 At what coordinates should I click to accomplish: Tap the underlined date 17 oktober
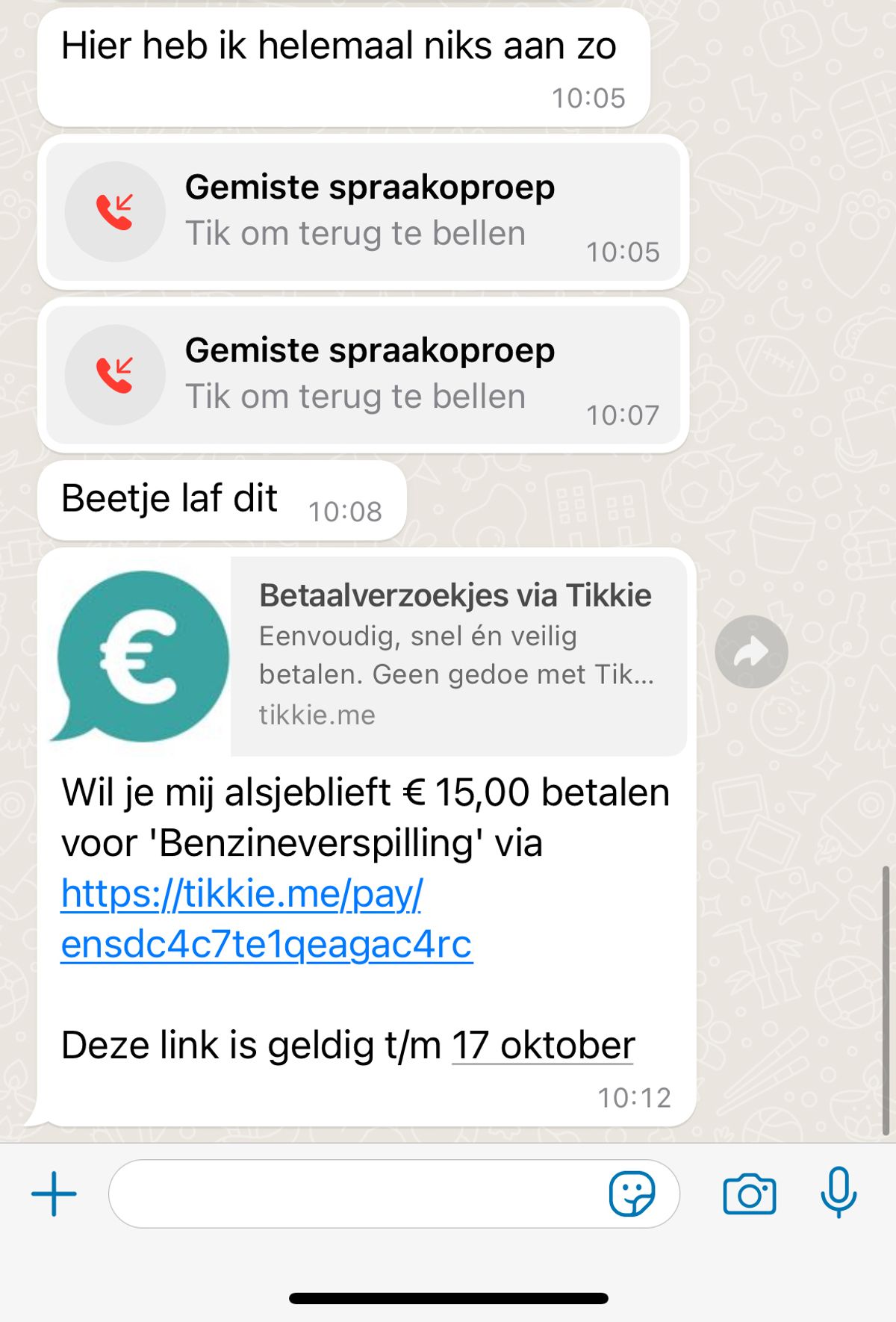coord(543,1045)
